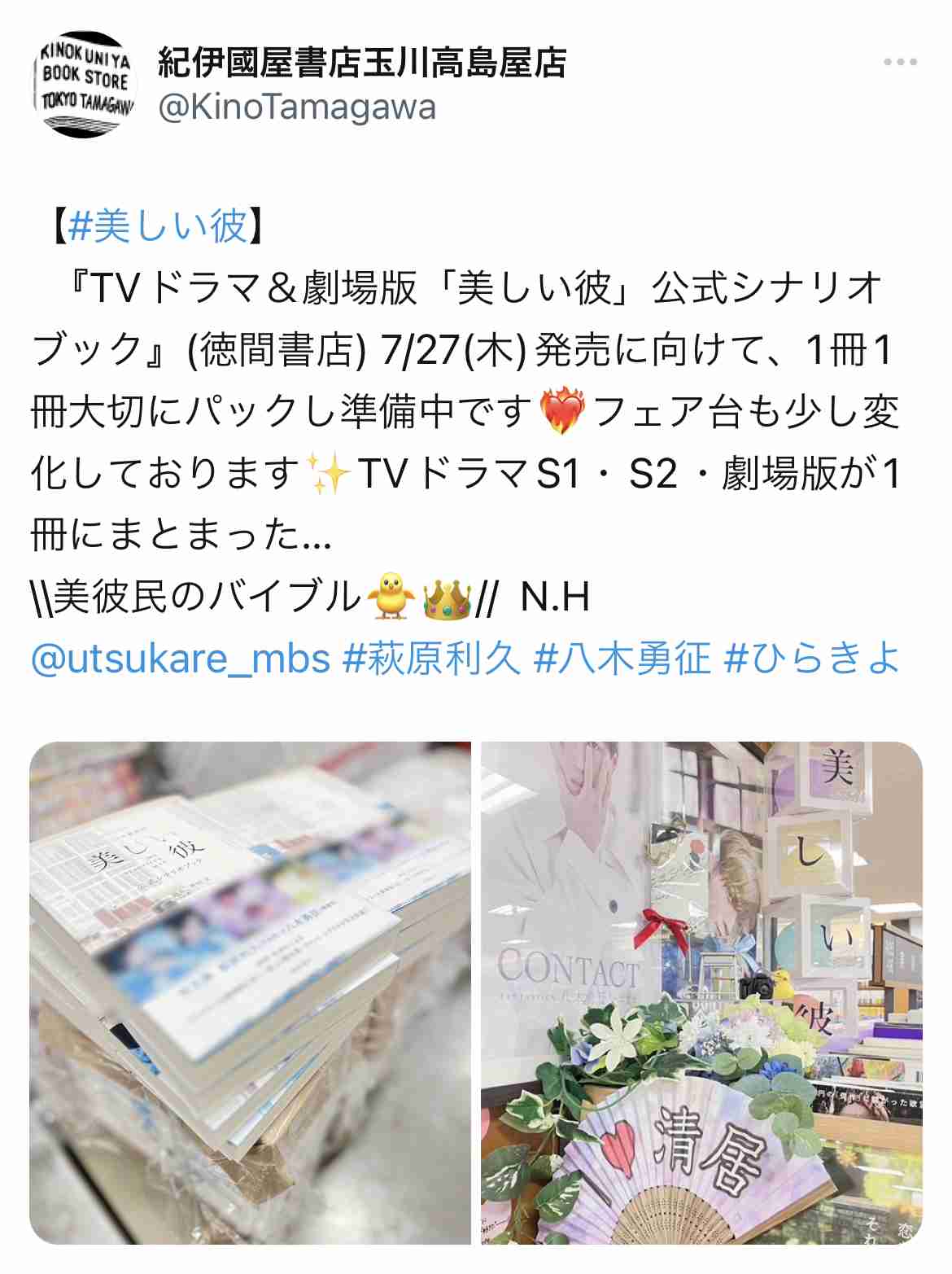The width and height of the screenshot is (952, 1274).
Task: Open the 紀伊國屋書店玉川高島屋店 account name
Action: (362, 63)
